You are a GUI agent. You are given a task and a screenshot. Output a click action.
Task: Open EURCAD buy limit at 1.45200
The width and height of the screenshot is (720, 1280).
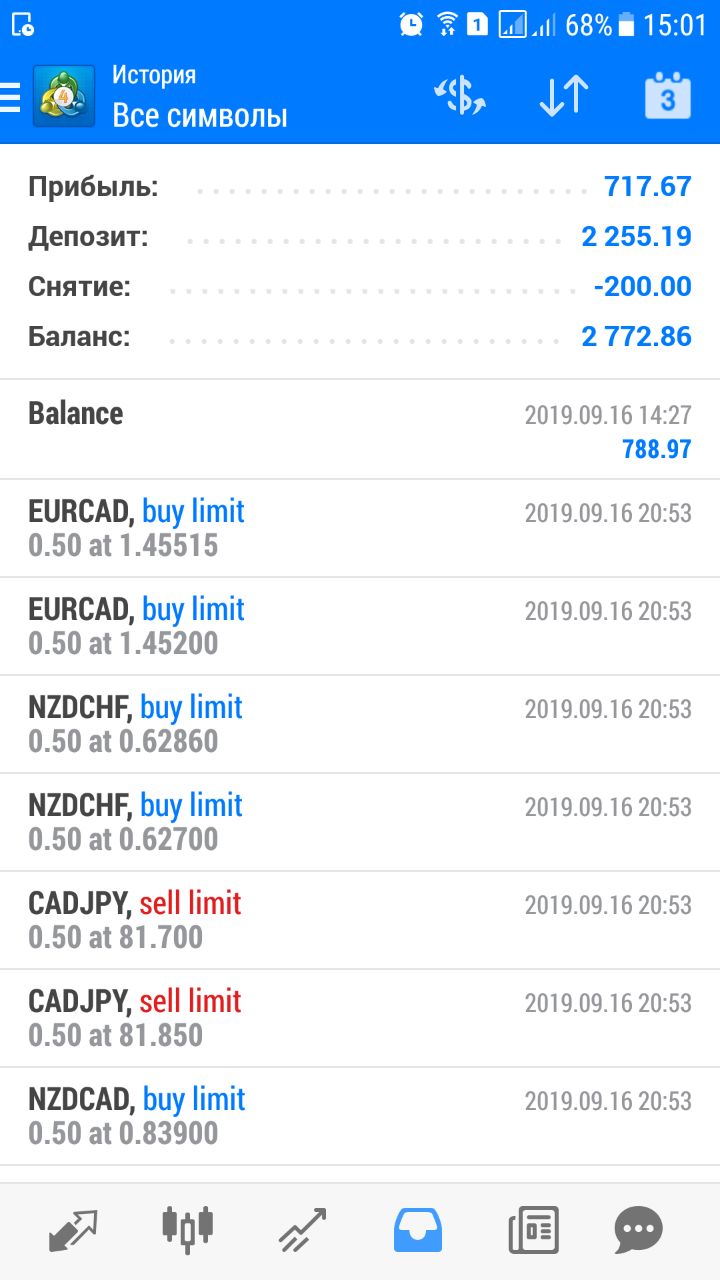click(360, 626)
